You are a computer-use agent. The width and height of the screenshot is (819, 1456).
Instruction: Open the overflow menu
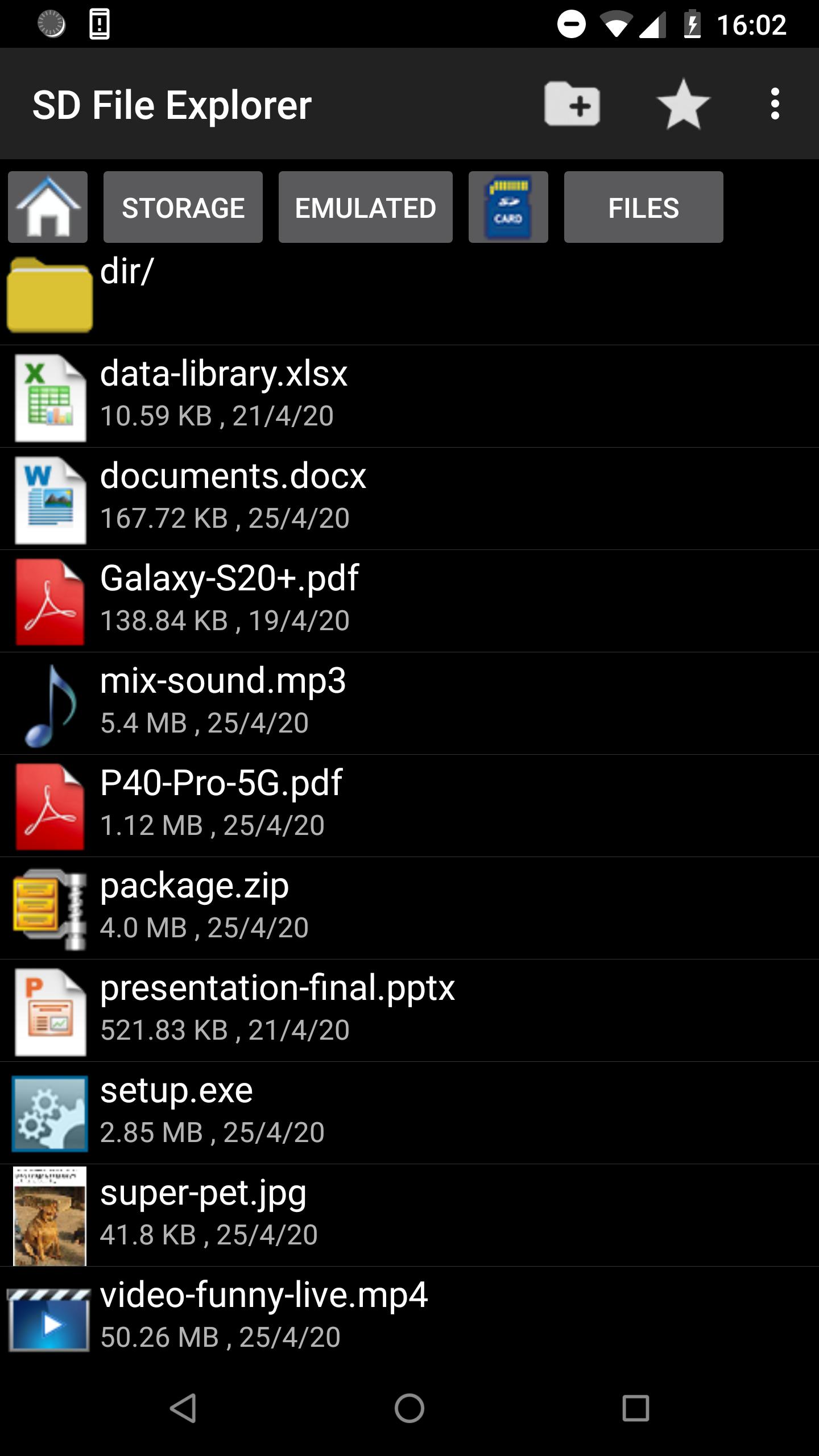click(775, 105)
